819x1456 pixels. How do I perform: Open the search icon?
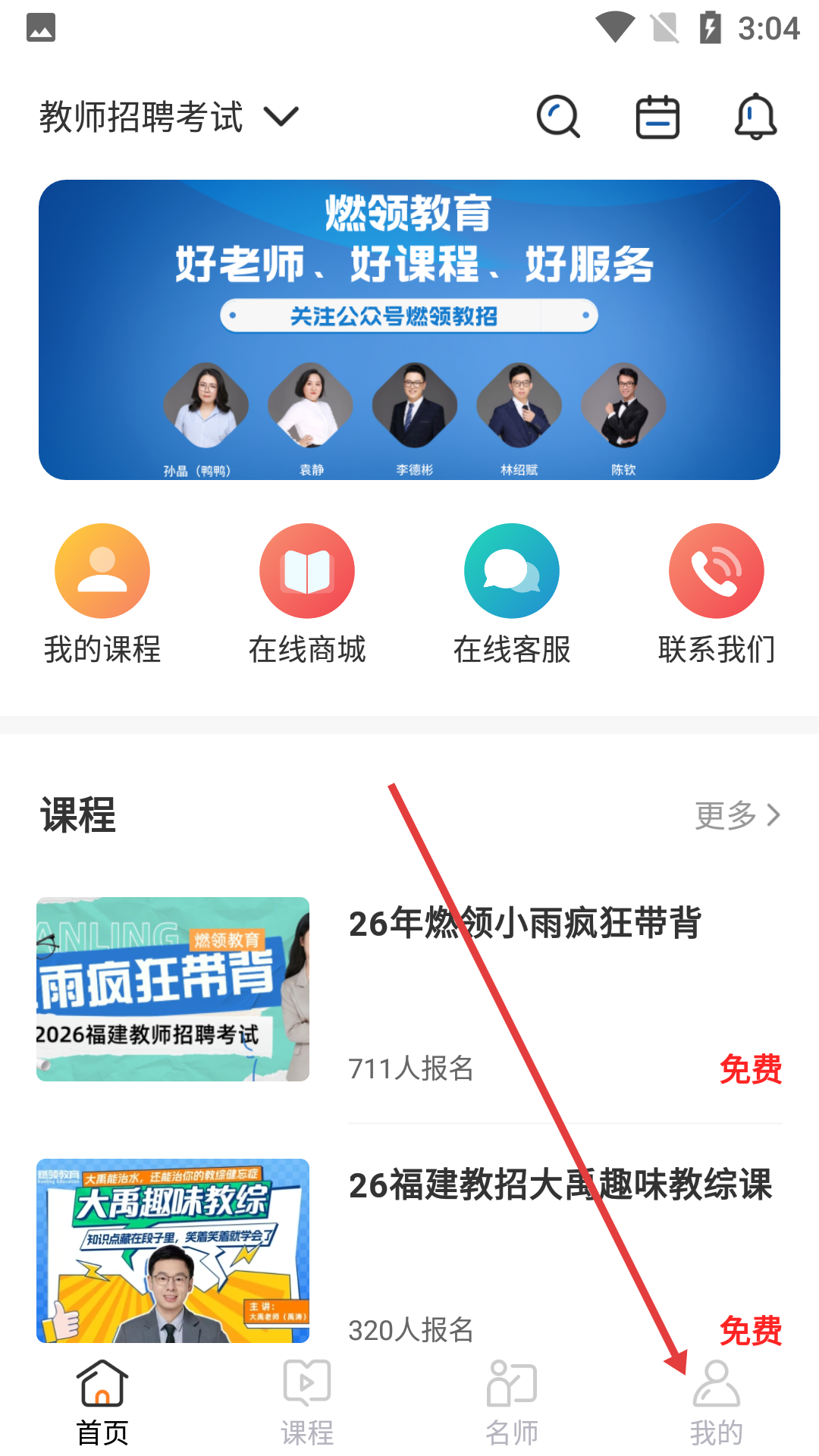(x=558, y=117)
